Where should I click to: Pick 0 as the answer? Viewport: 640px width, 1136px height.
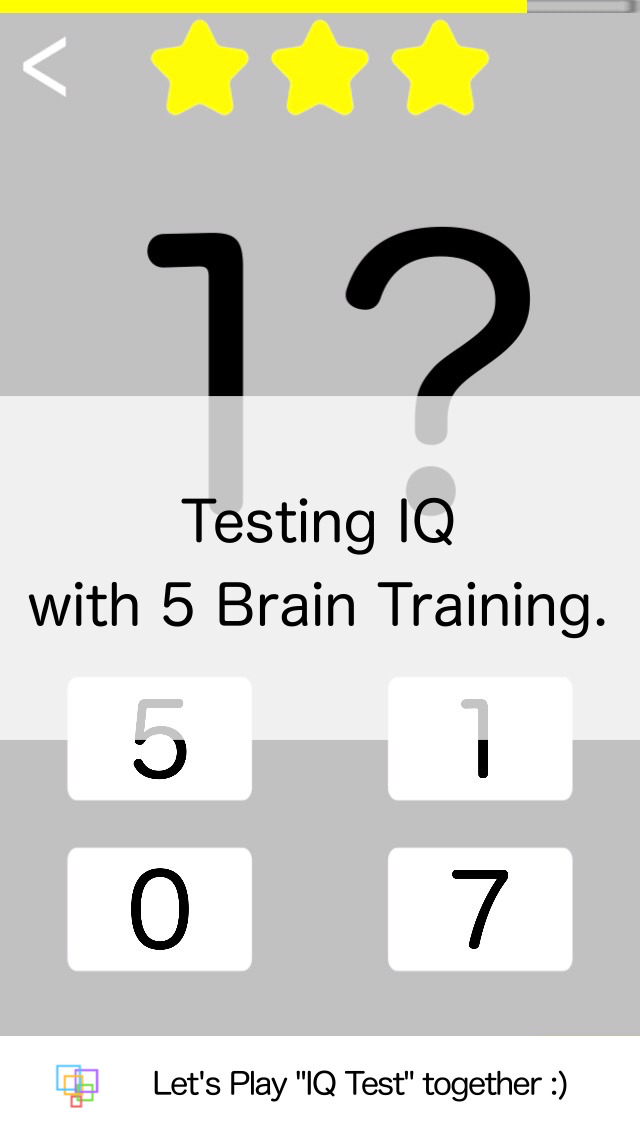pyautogui.click(x=159, y=909)
